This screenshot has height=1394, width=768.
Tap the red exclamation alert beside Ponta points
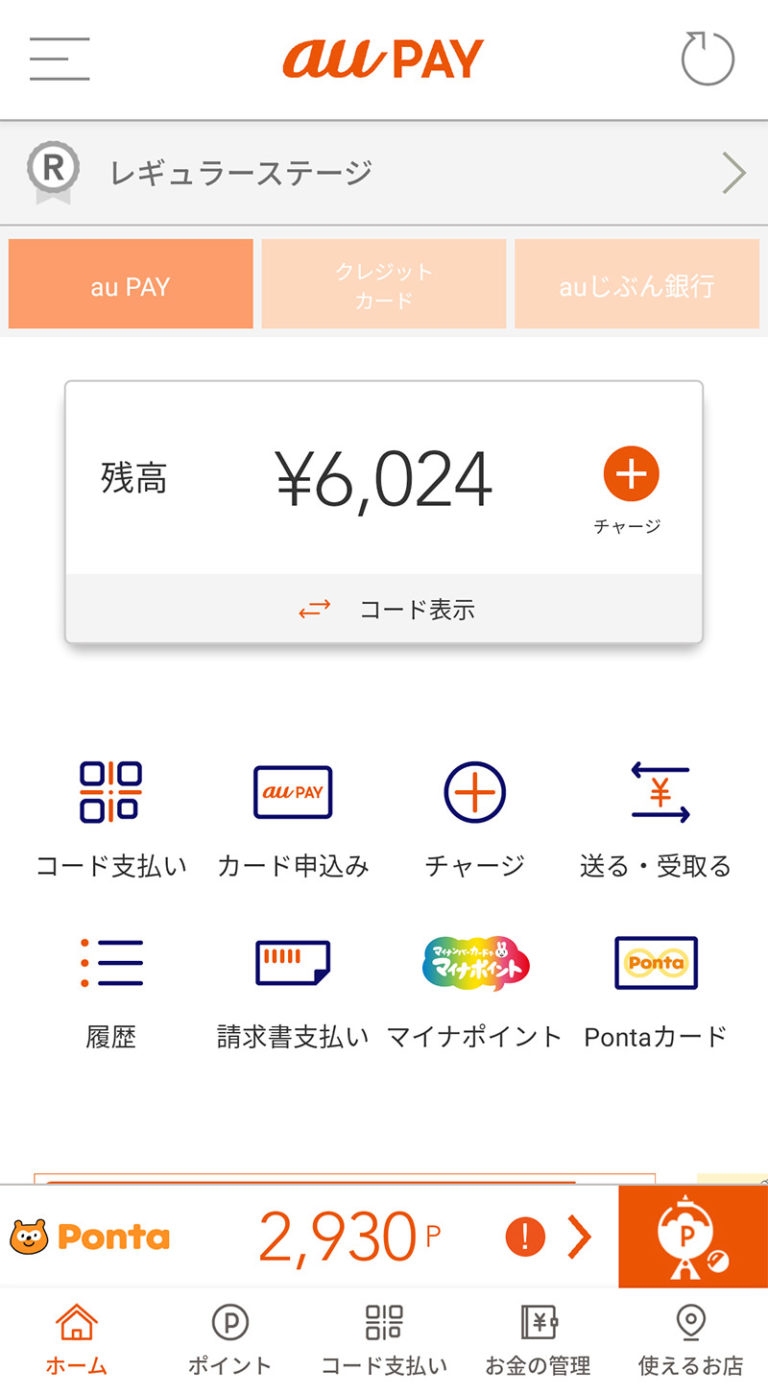coord(525,1236)
